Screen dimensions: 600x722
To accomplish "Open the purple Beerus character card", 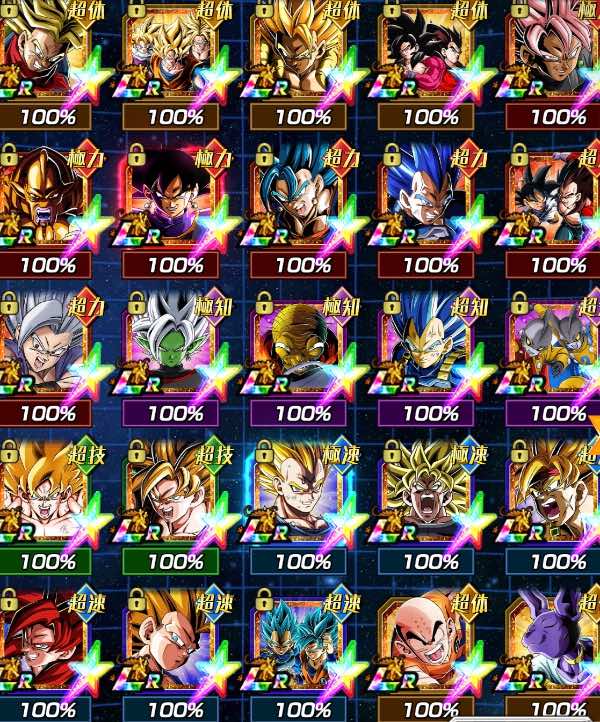I will pyautogui.click(x=555, y=640).
